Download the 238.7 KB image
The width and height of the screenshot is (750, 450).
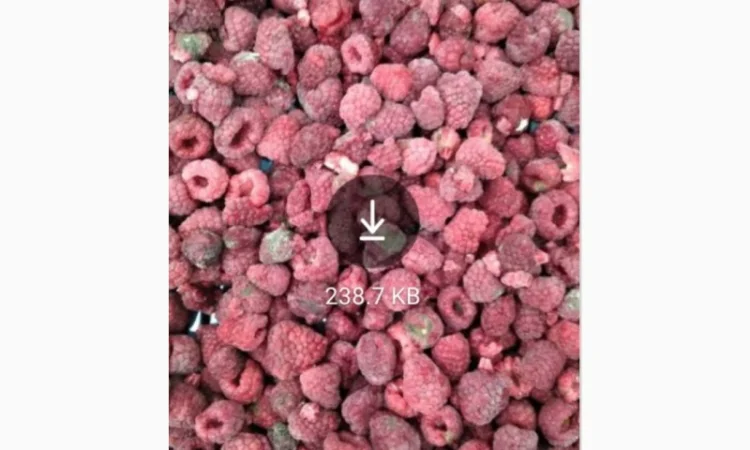(373, 221)
